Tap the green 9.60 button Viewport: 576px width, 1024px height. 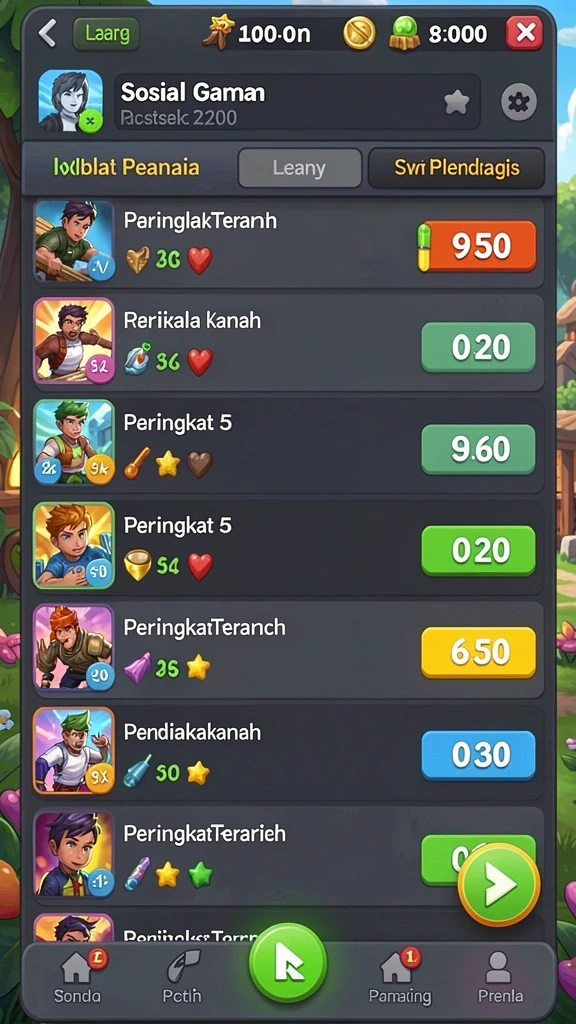(x=479, y=449)
